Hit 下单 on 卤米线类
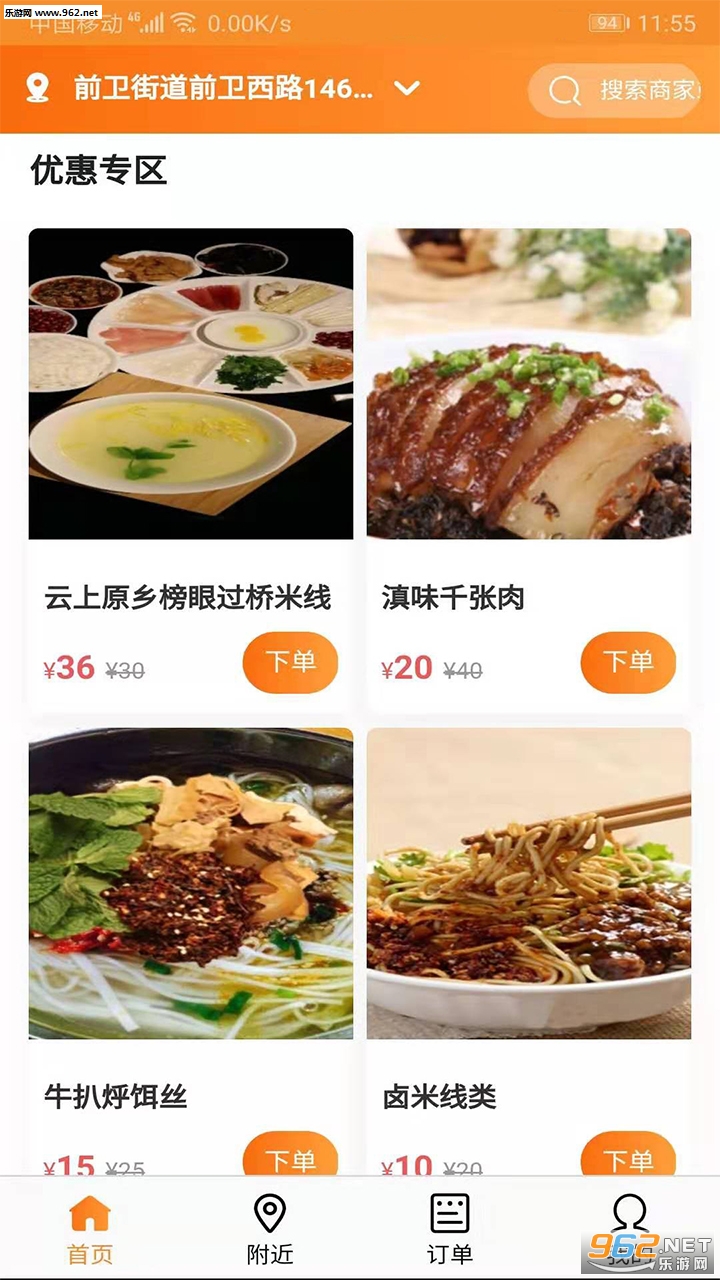This screenshot has height=1280, width=720. pyautogui.click(x=628, y=1157)
